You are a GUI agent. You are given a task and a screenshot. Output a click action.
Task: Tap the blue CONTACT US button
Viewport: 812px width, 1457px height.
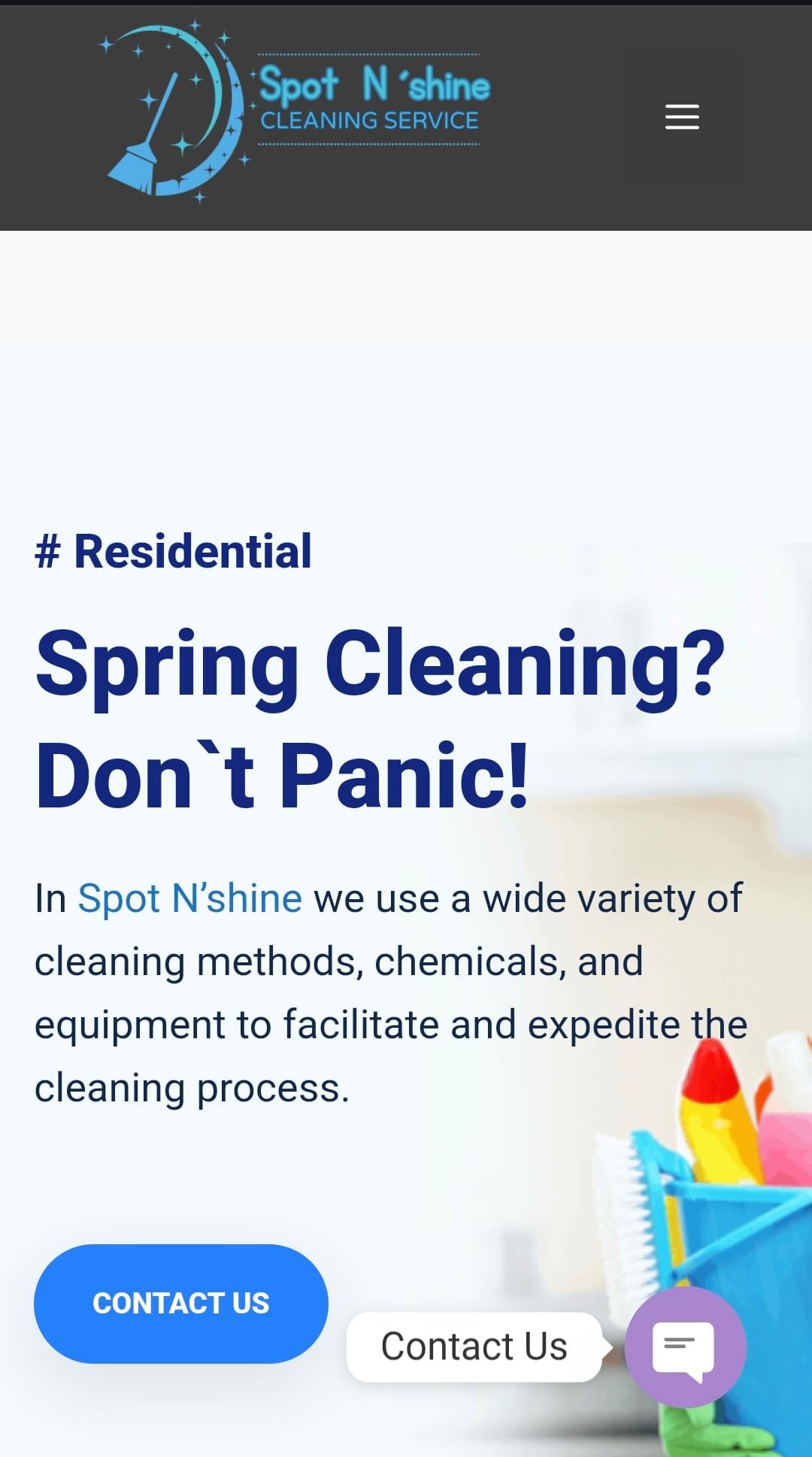(x=180, y=1303)
